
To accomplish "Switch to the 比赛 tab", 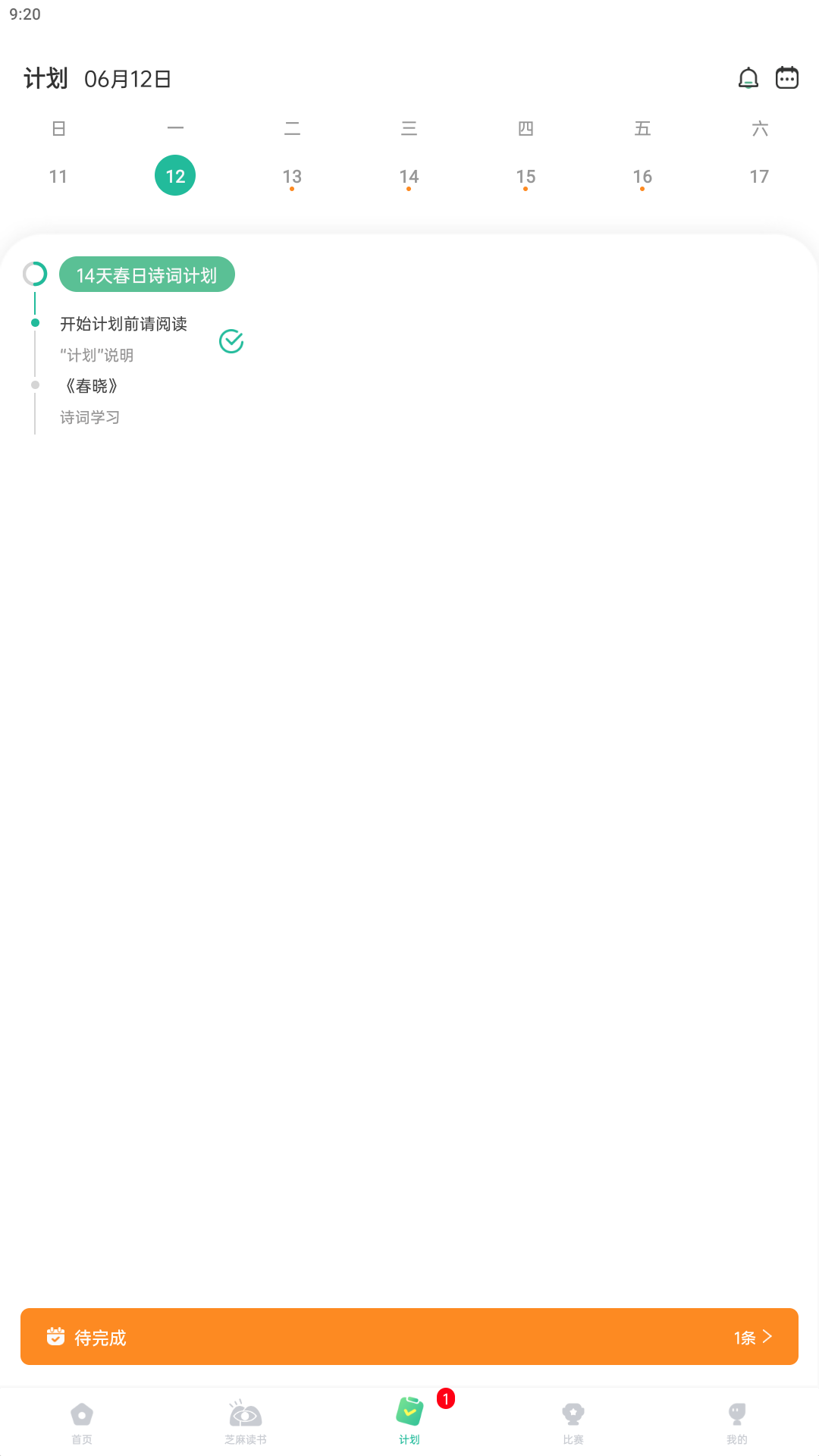I will pos(573,1422).
